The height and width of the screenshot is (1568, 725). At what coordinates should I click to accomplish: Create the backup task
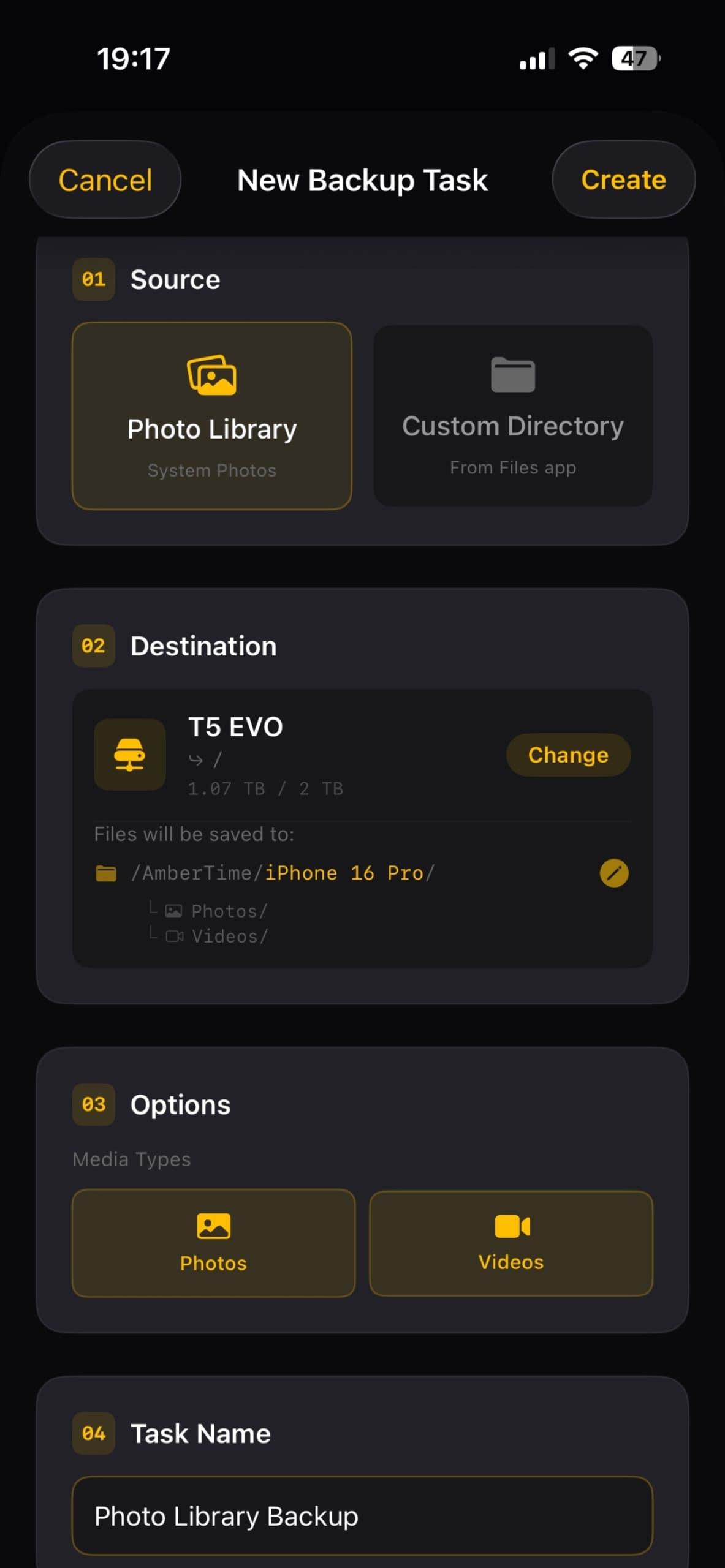[623, 179]
